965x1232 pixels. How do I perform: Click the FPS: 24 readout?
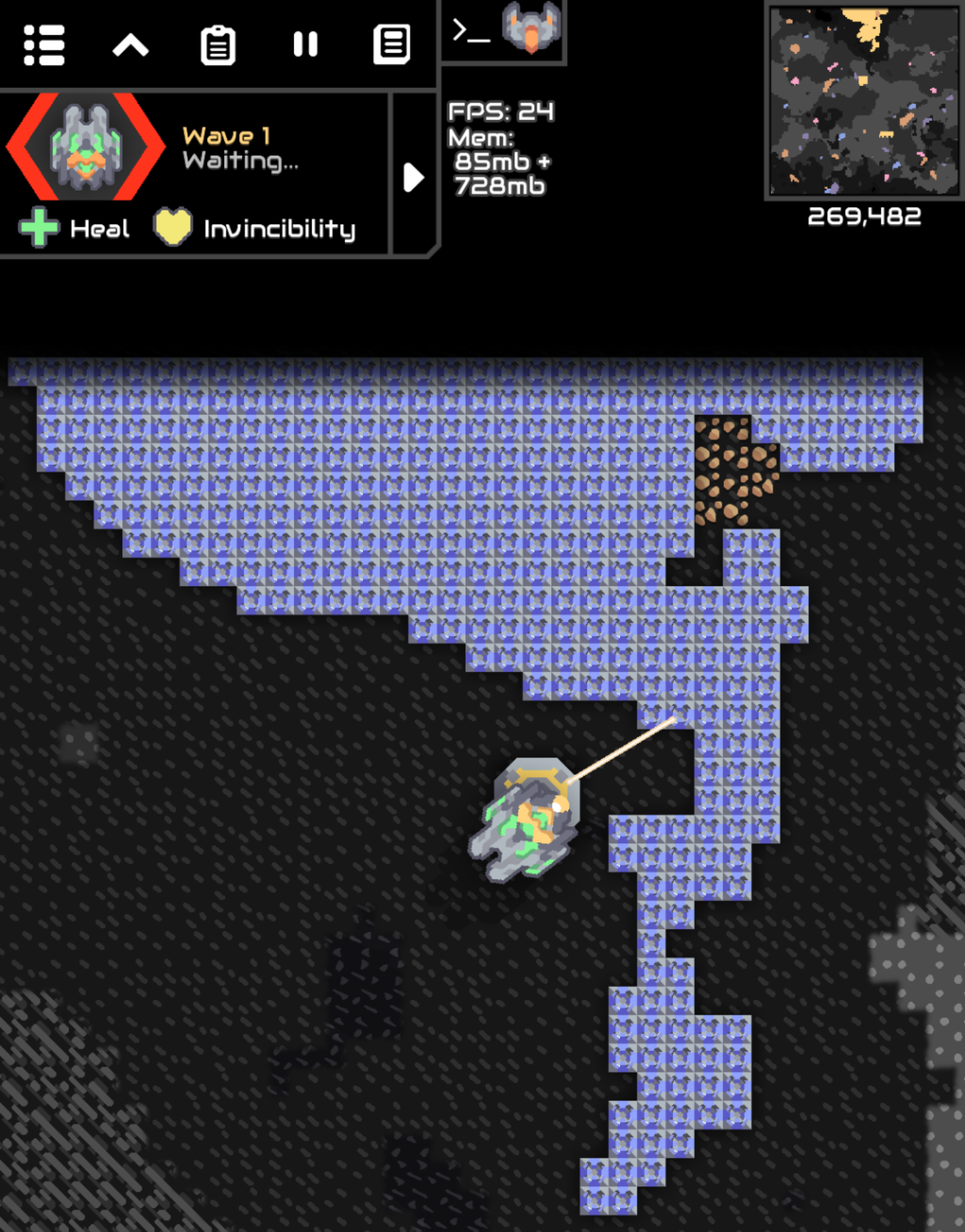(501, 111)
